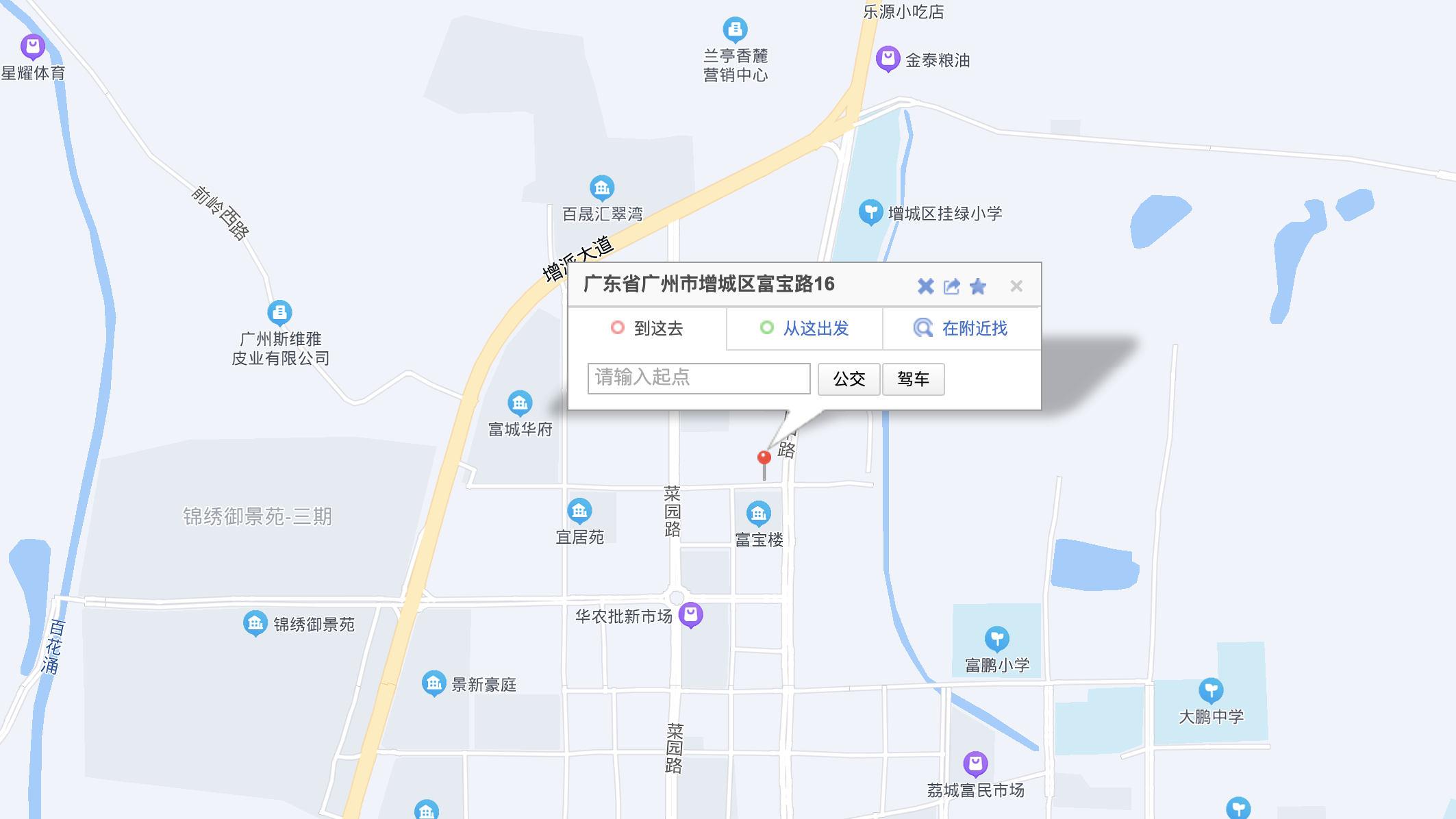Close the address info popup
The image size is (1456, 819).
(1016, 286)
